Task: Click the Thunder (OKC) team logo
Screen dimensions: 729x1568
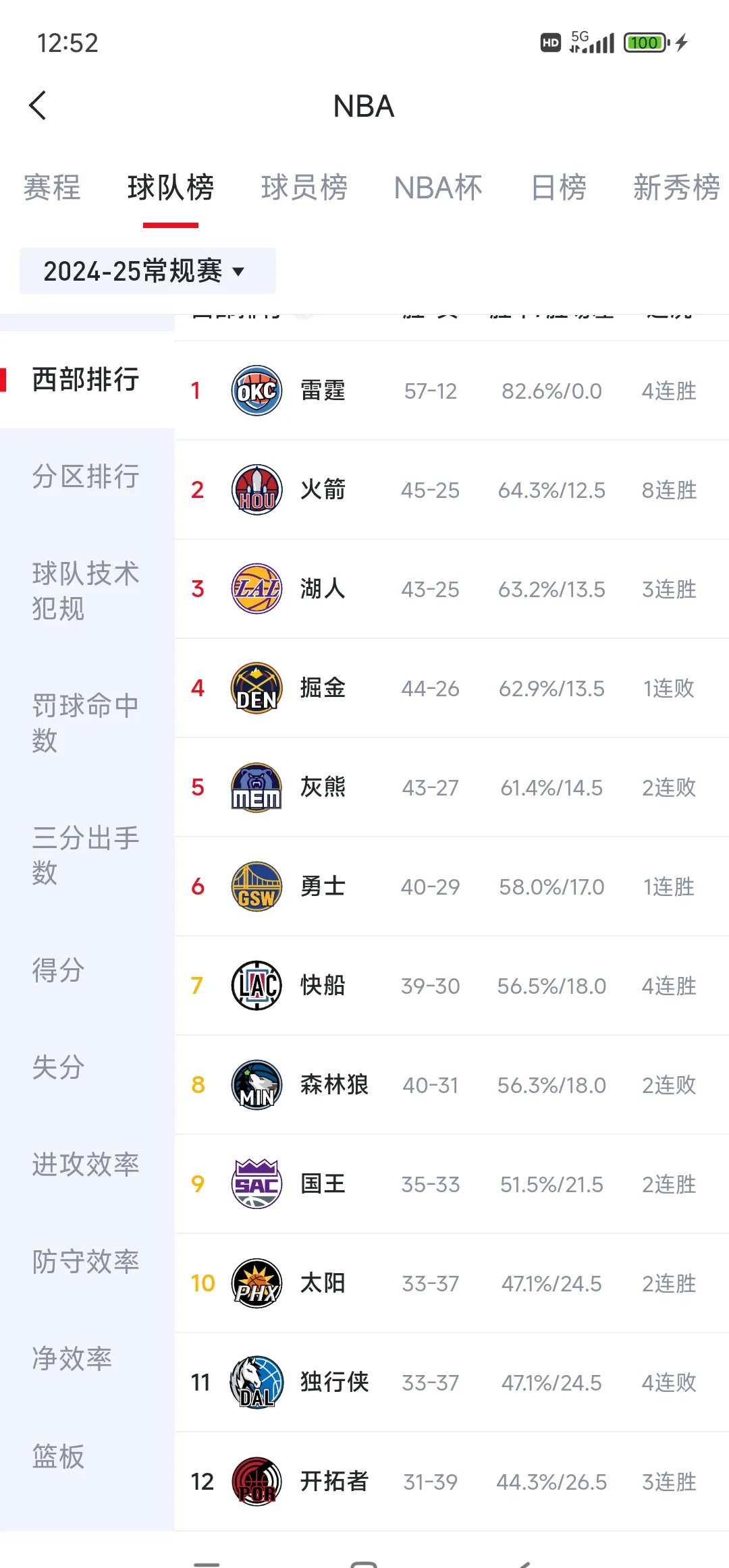Action: (256, 391)
